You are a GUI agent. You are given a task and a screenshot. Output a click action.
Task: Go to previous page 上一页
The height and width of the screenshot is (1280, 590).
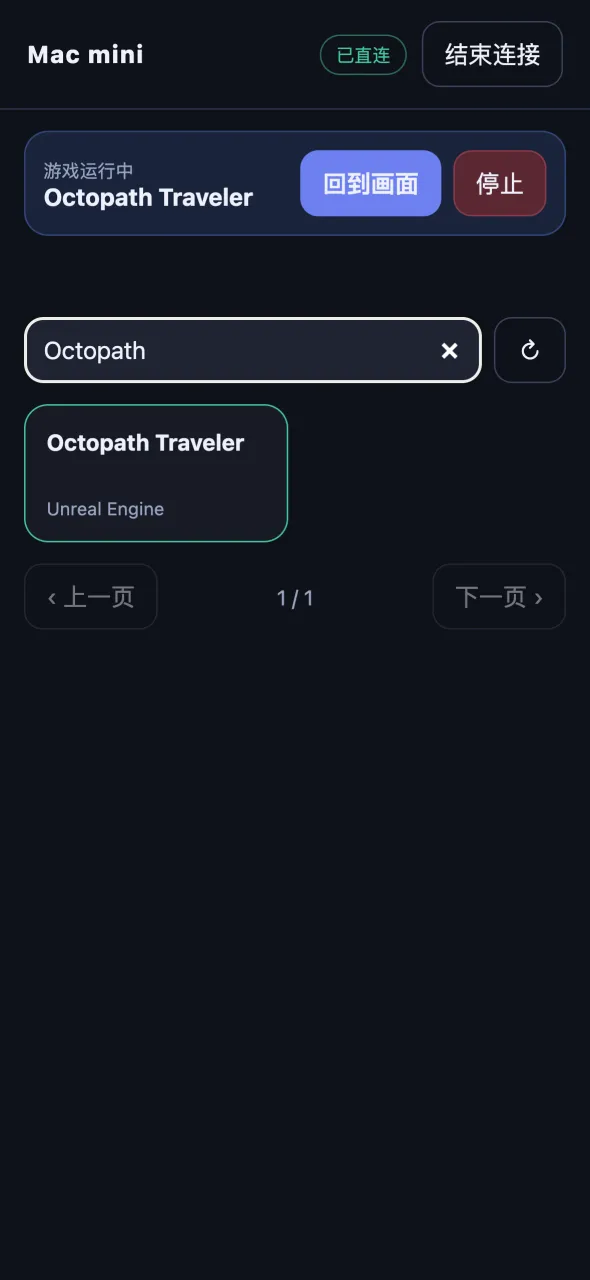[91, 597]
